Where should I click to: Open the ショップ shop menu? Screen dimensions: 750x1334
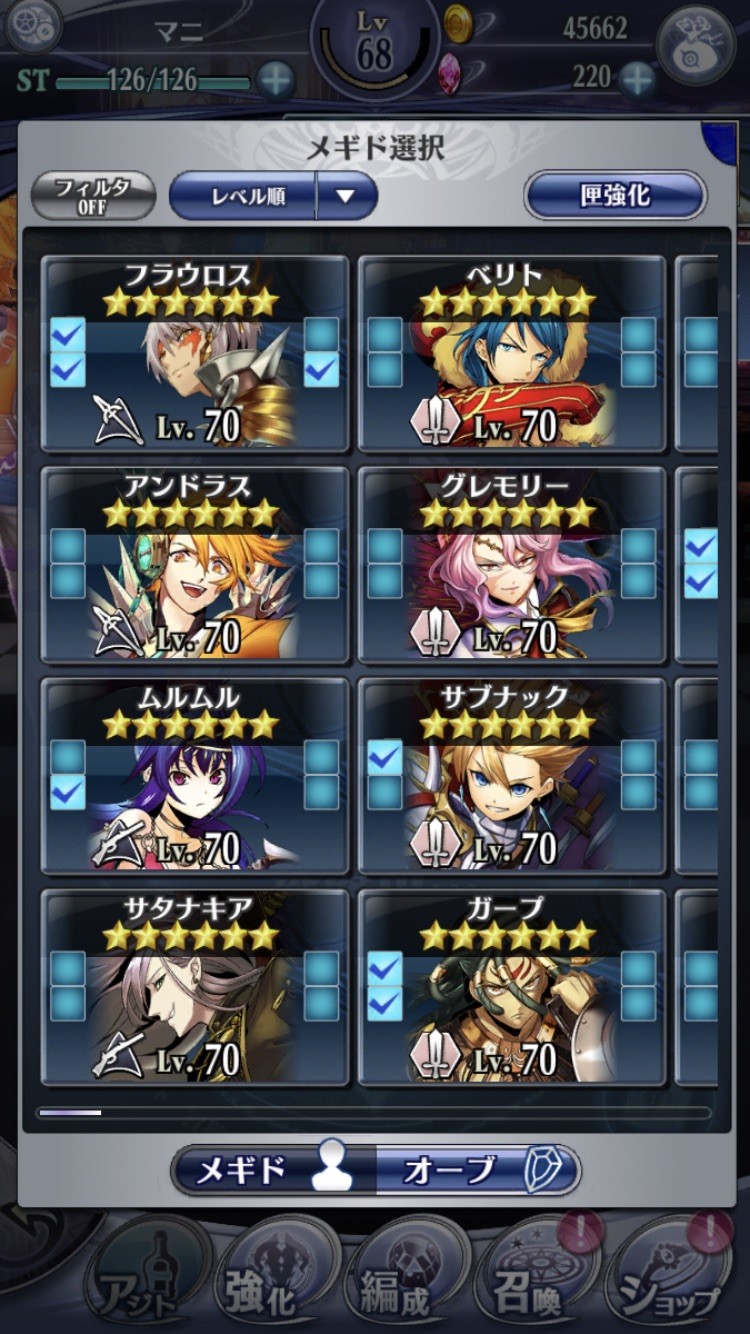672,1279
